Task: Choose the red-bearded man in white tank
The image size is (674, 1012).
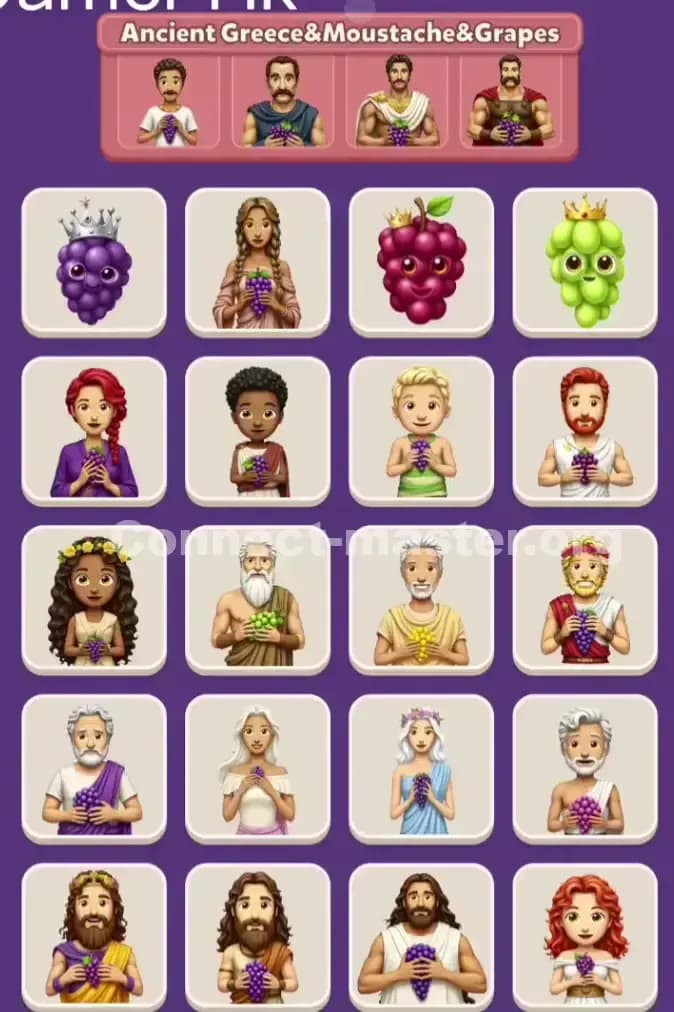Action: (585, 431)
